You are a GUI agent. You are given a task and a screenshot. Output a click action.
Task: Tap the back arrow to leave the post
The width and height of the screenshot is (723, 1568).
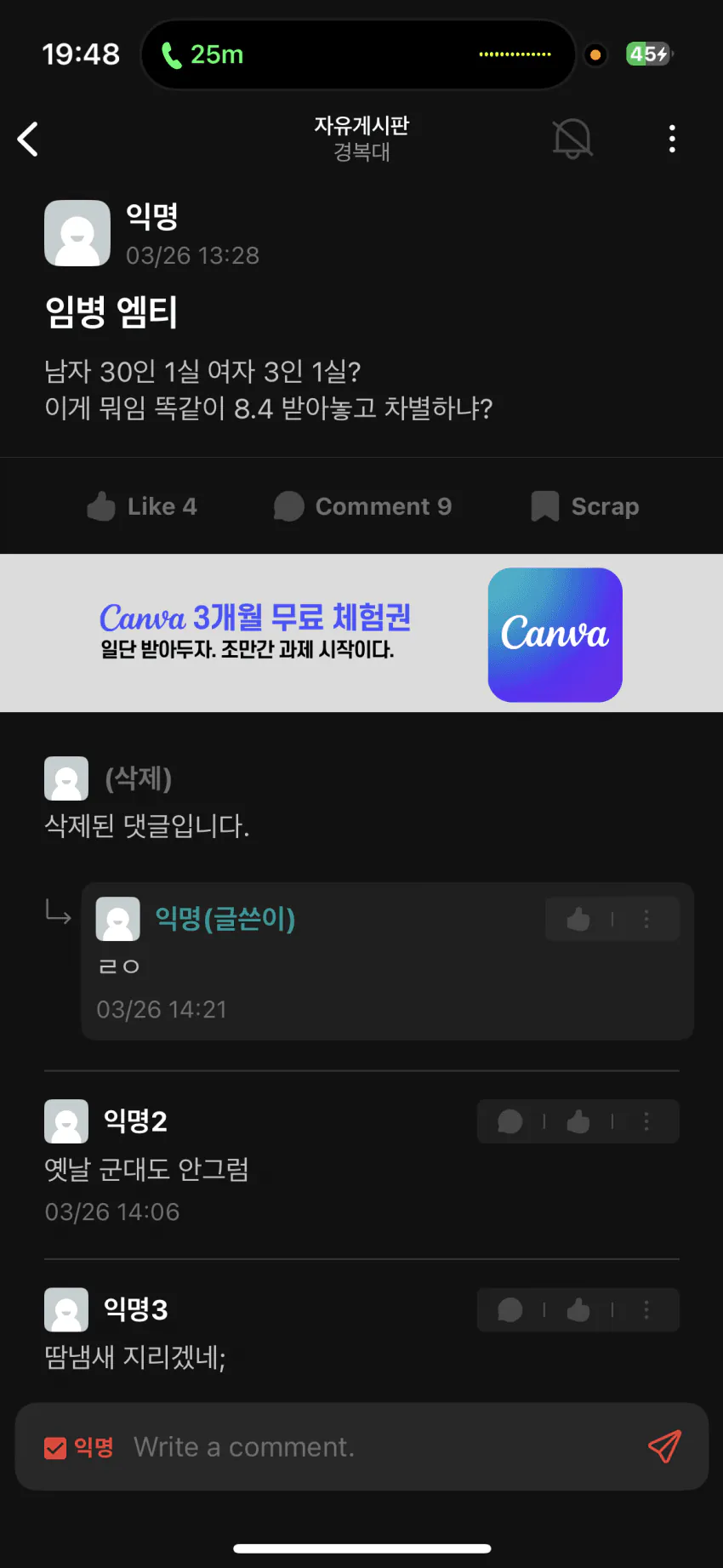(x=28, y=139)
